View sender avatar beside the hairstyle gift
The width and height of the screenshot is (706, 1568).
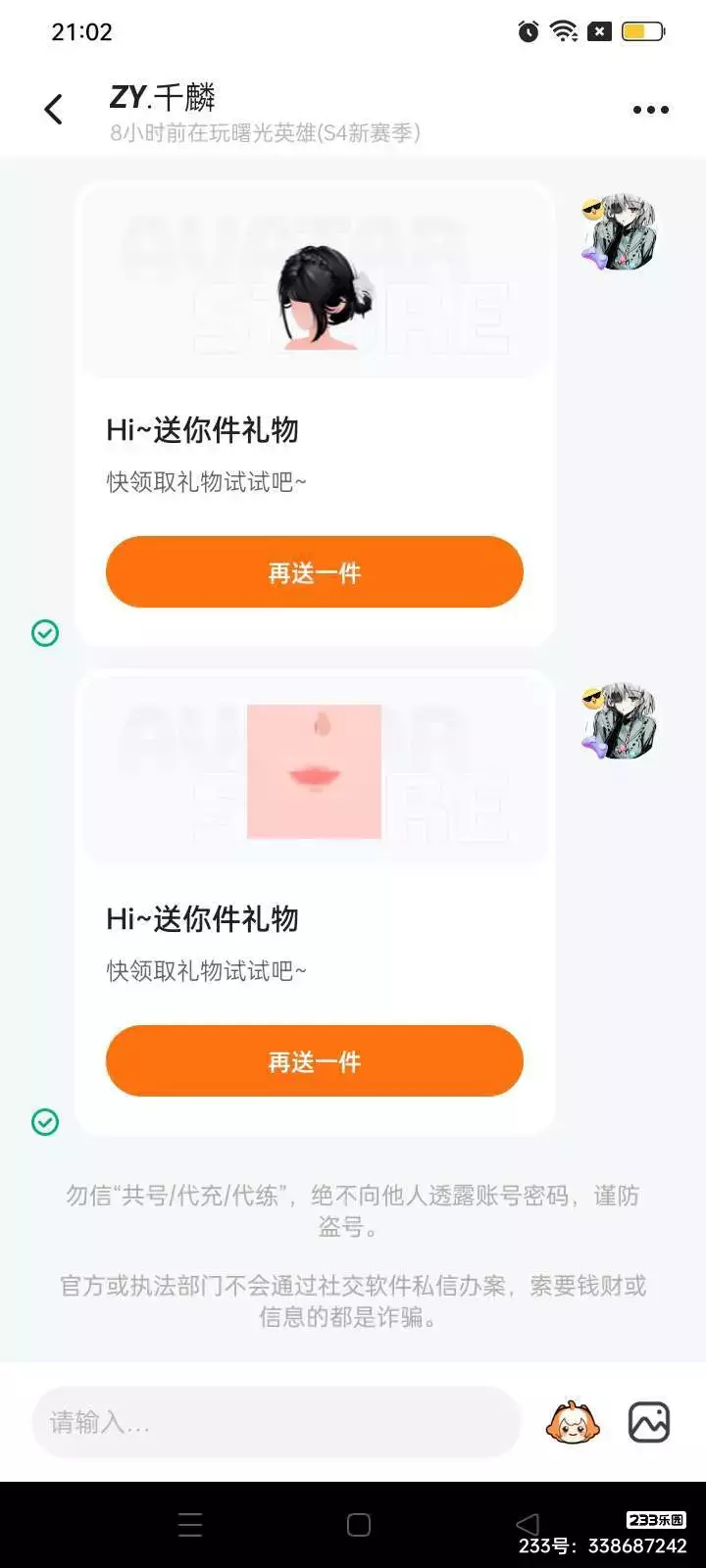point(619,232)
